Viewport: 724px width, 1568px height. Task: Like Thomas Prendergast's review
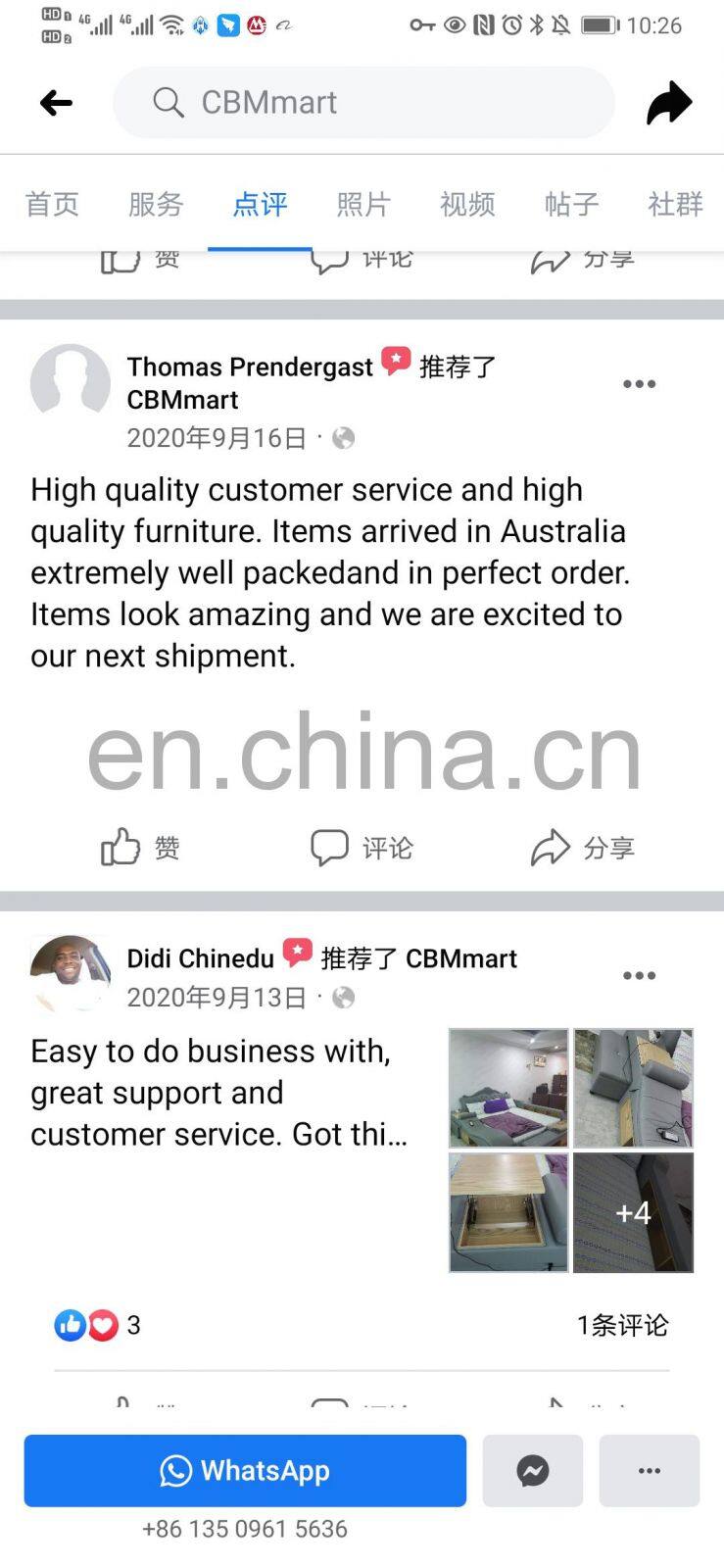click(x=140, y=848)
